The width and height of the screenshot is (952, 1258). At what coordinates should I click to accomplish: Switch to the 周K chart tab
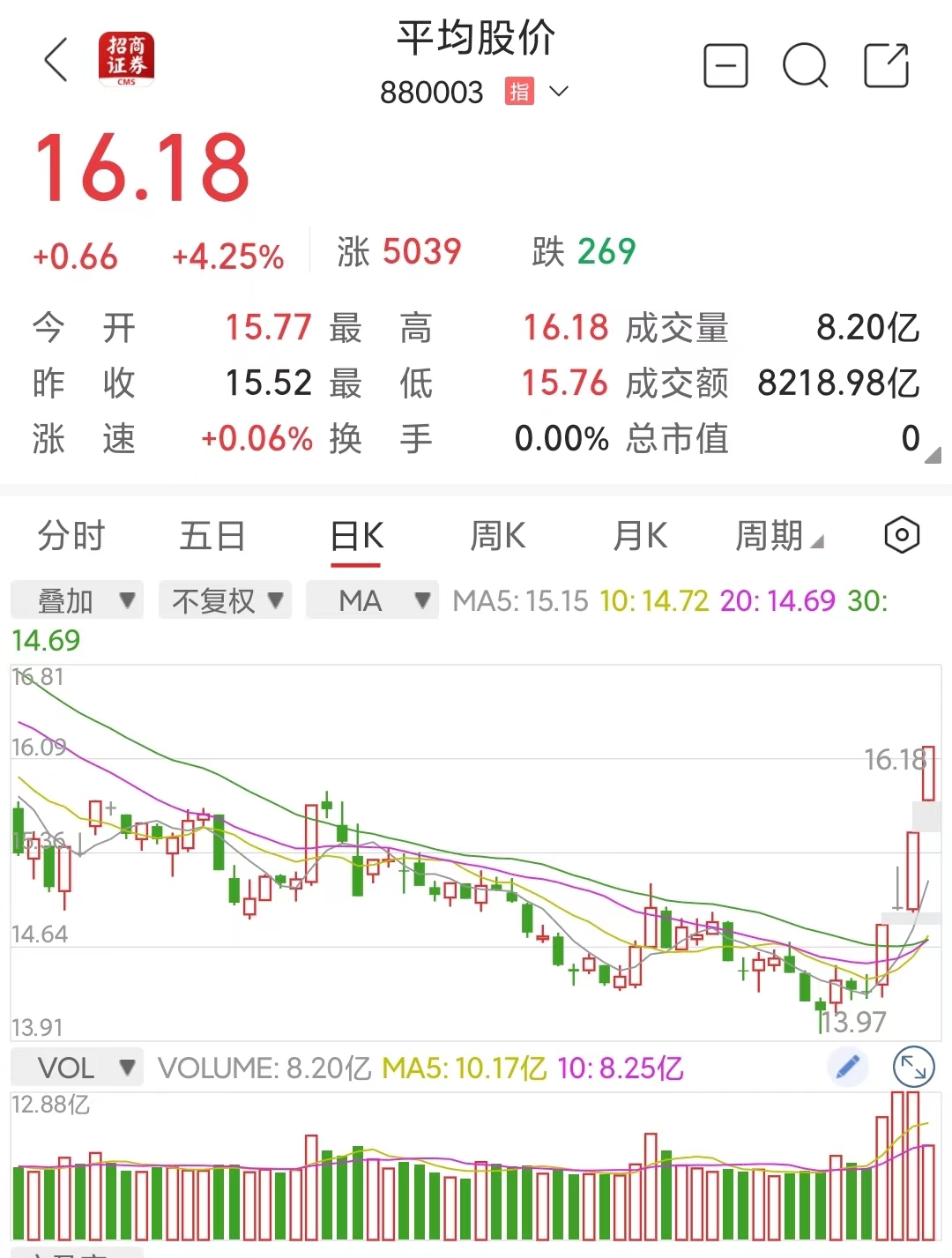498,535
